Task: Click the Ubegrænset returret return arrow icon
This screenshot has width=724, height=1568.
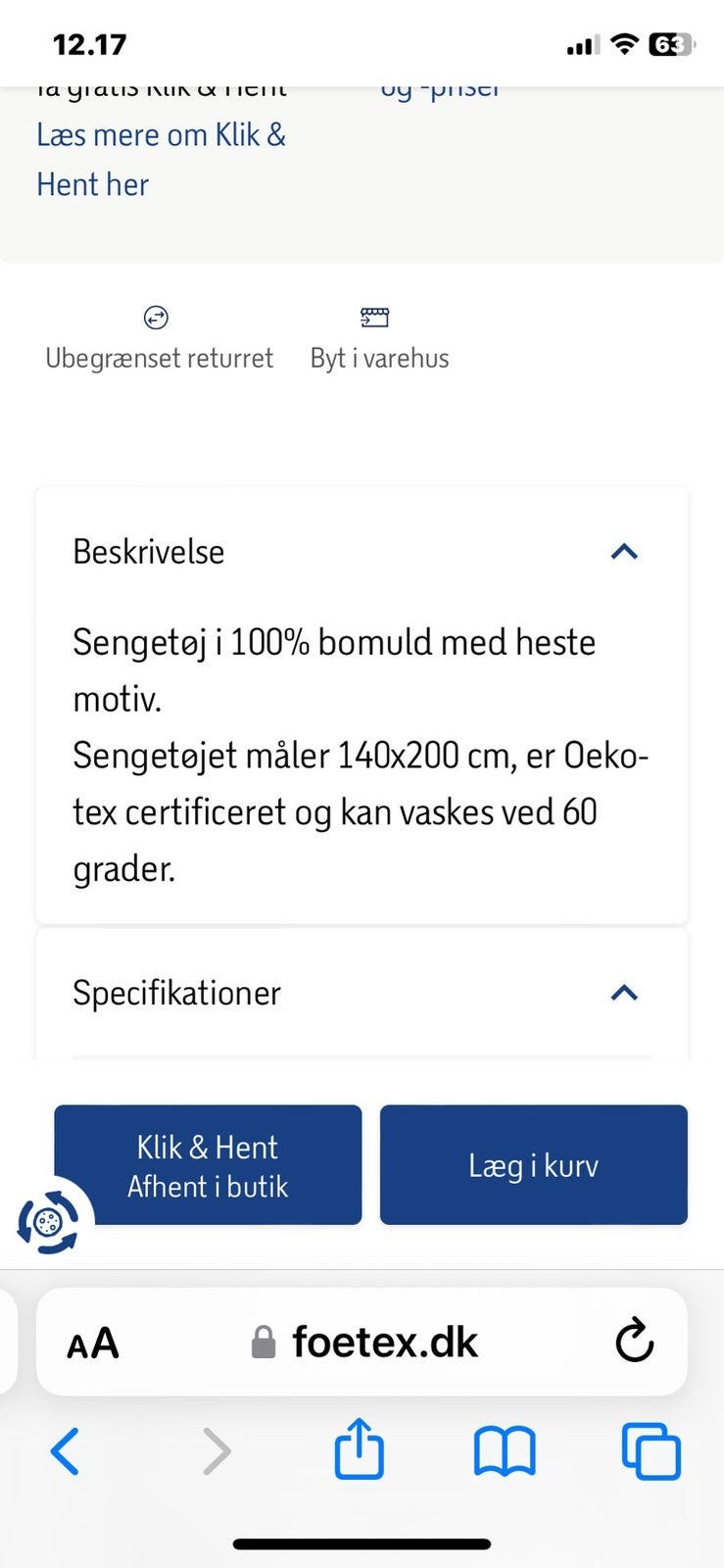Action: click(x=157, y=317)
